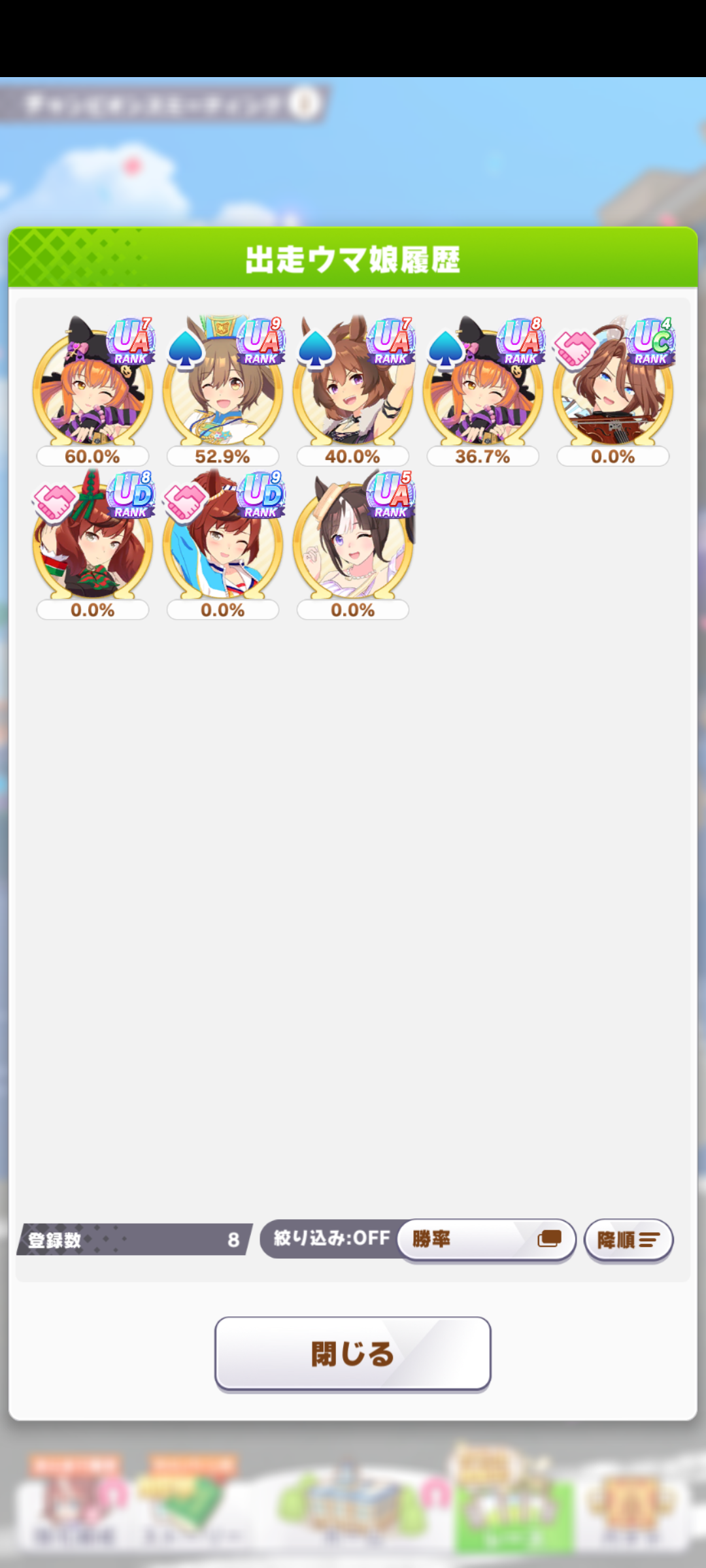Open the 勝率 sort criteria selector
Image resolution: width=706 pixels, height=1568 pixels.
486,1239
